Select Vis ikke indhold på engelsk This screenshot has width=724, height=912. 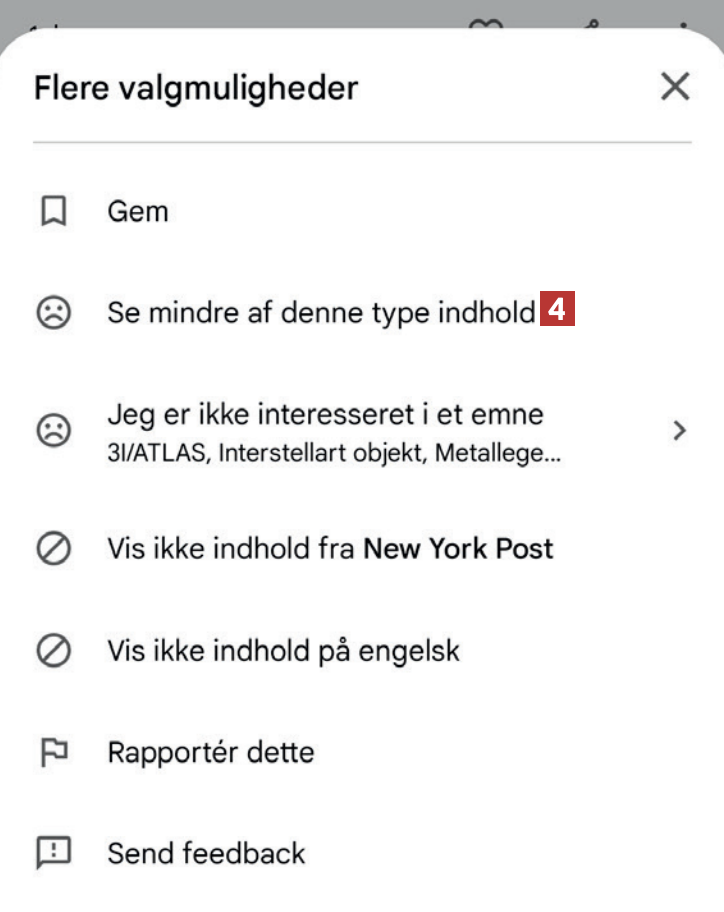point(283,651)
